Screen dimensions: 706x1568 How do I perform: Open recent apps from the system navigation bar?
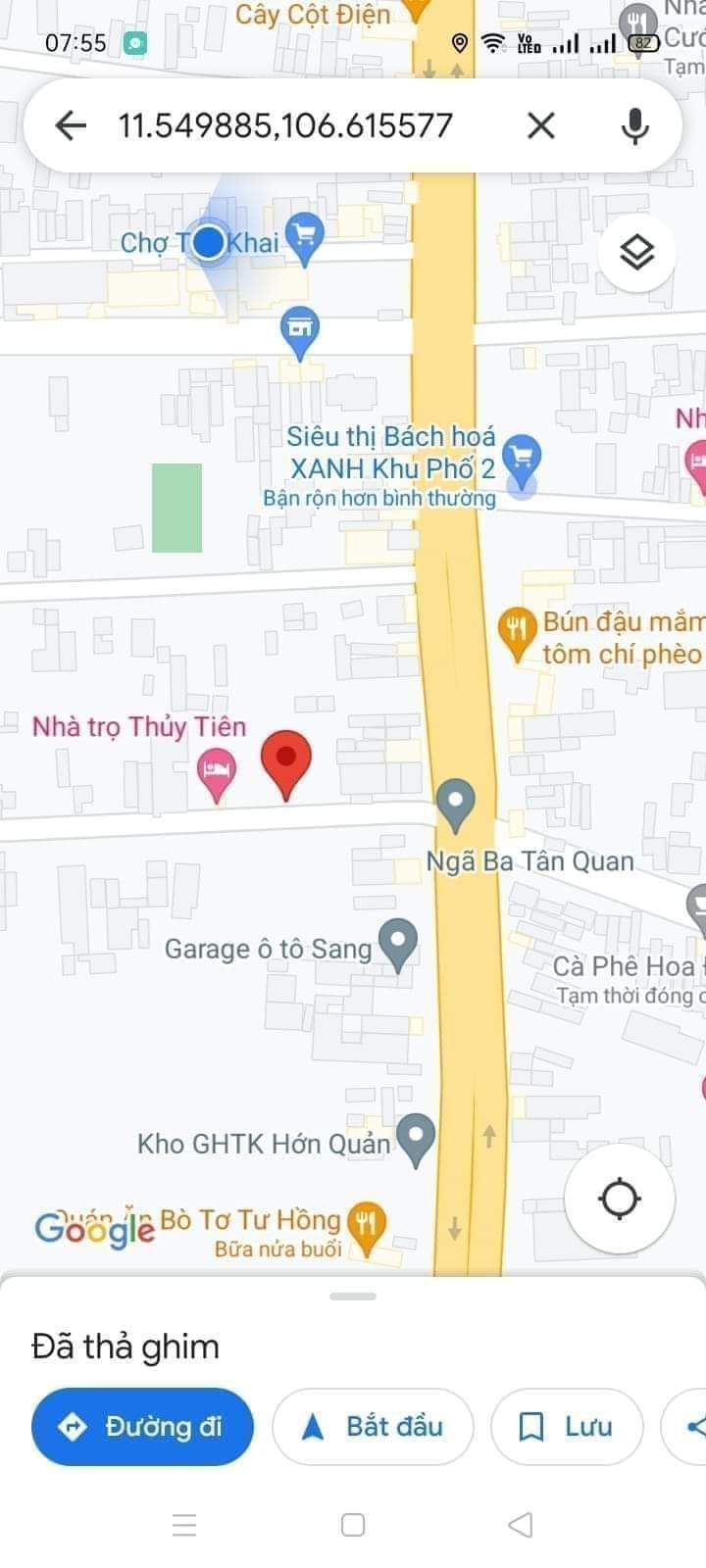click(x=184, y=1525)
